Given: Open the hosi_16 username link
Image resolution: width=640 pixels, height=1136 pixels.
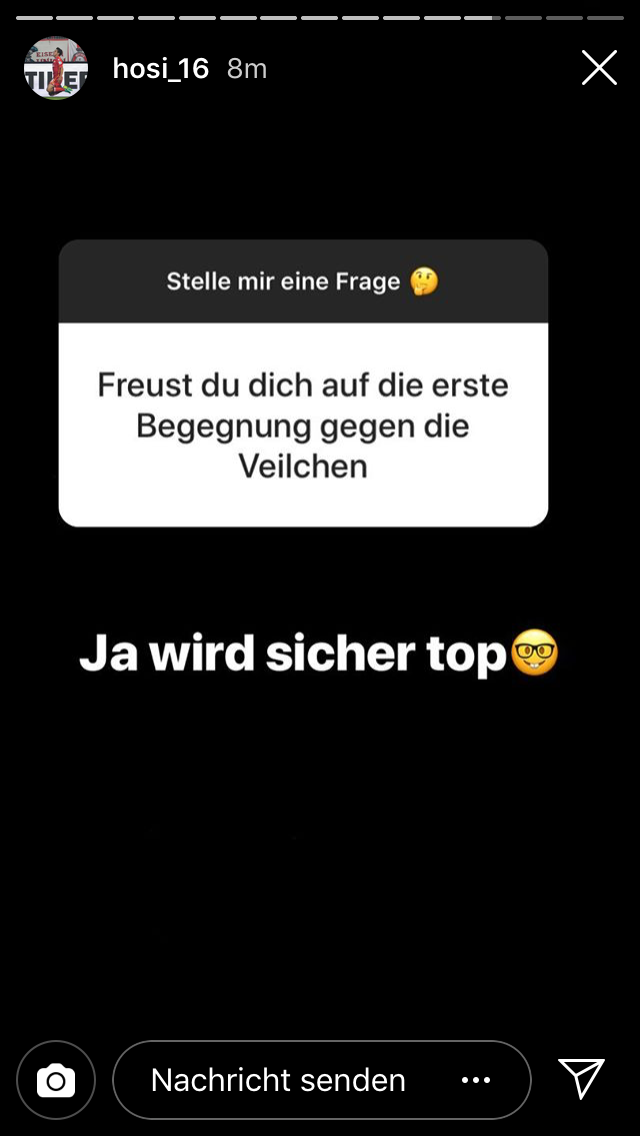Looking at the screenshot, I should click(161, 68).
